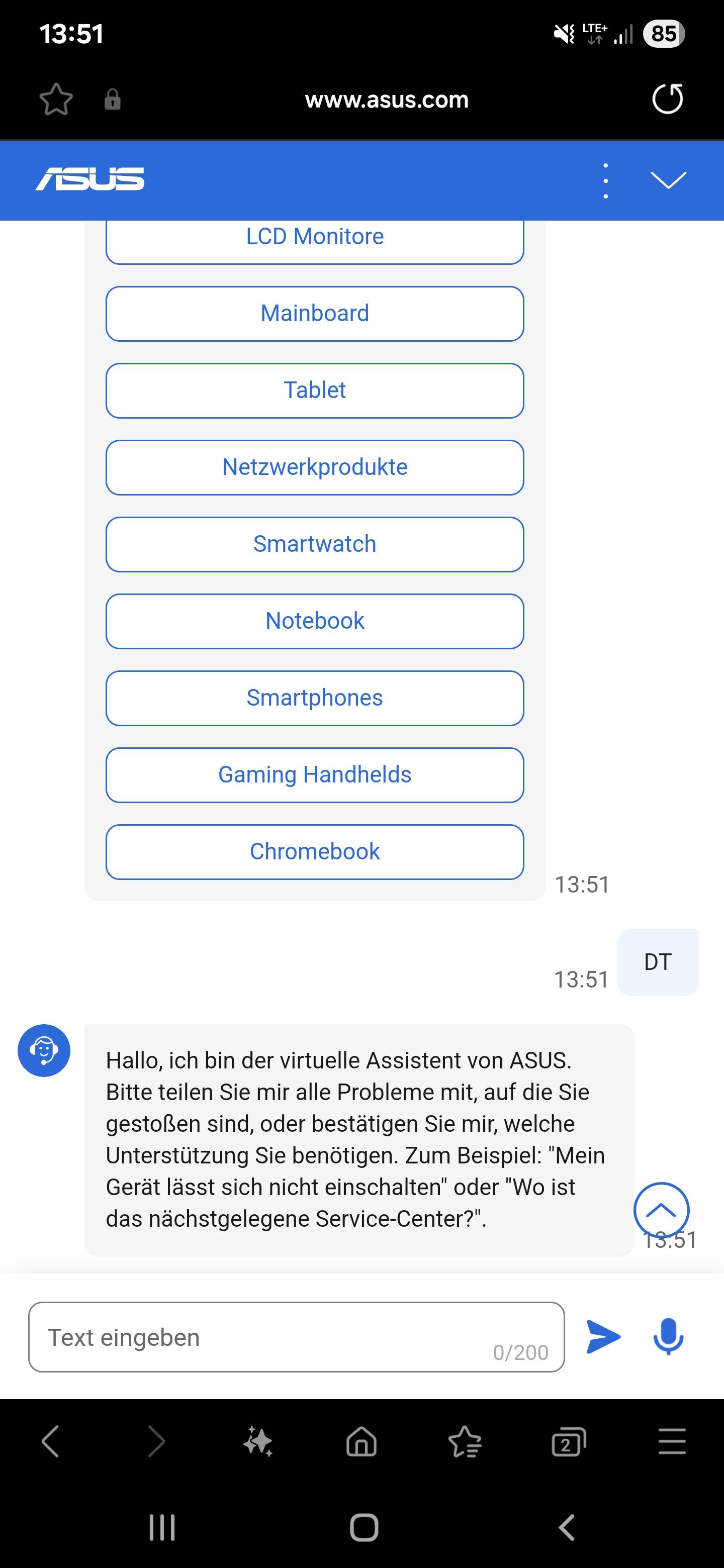Focus the Text eingeben message field
The image size is (724, 1568).
point(268,1337)
